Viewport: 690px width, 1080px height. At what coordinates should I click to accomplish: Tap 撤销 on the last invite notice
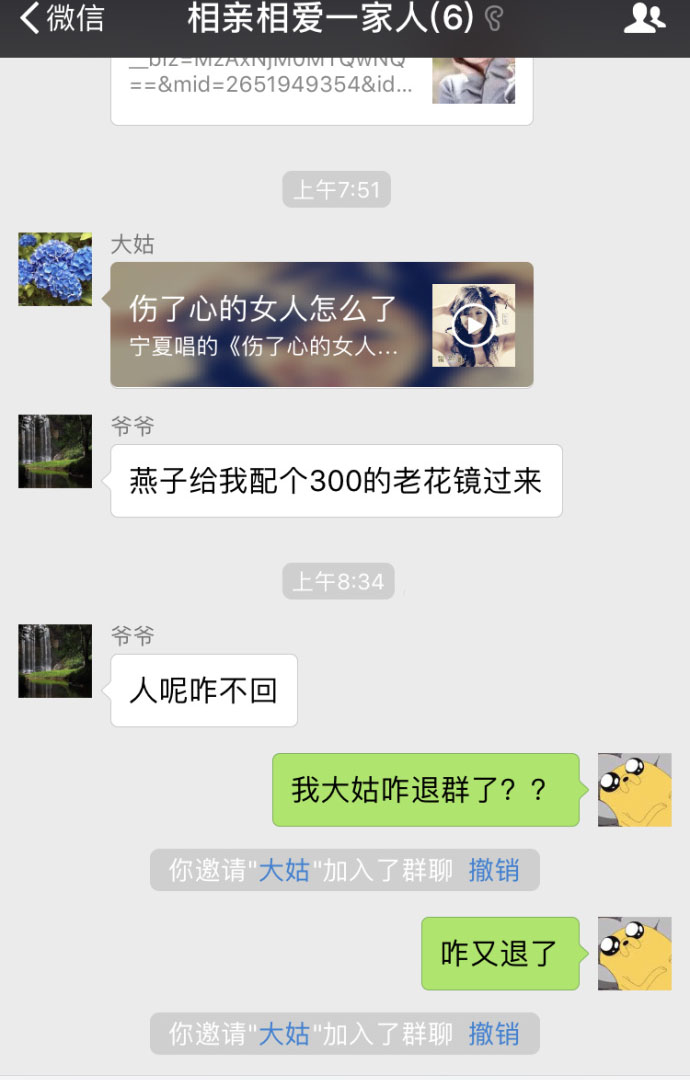click(x=494, y=1034)
